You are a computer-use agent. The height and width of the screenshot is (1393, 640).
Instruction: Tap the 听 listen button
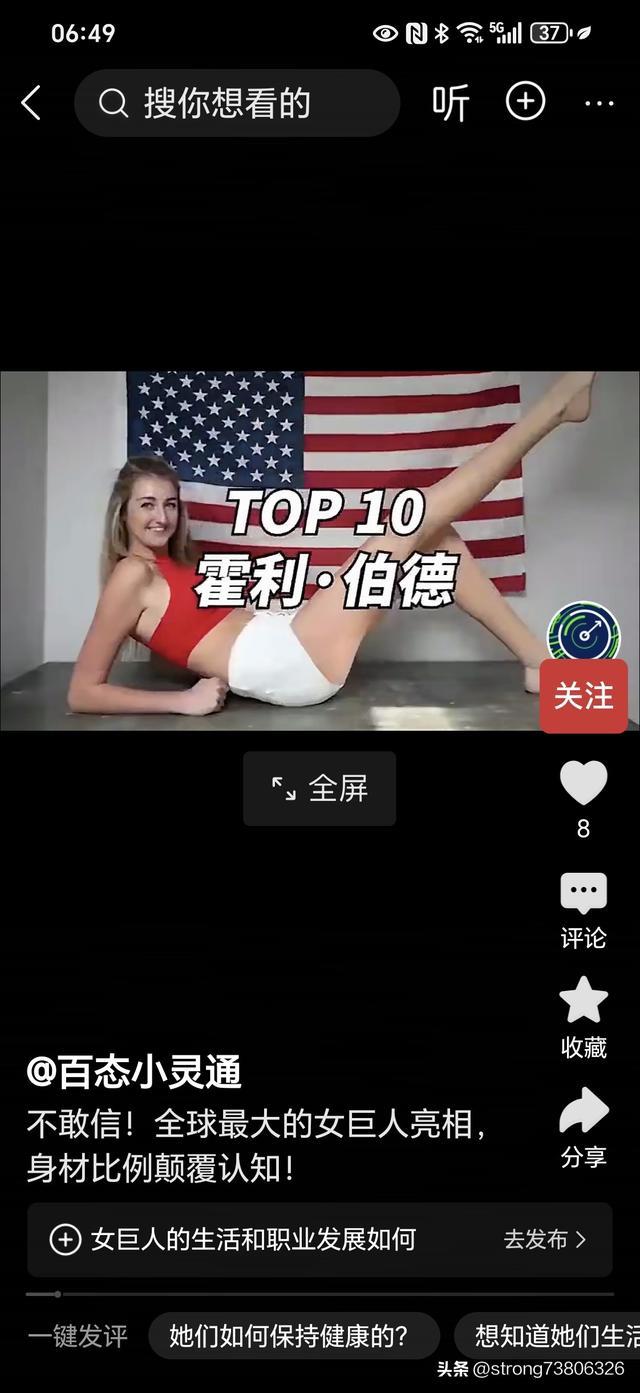450,102
